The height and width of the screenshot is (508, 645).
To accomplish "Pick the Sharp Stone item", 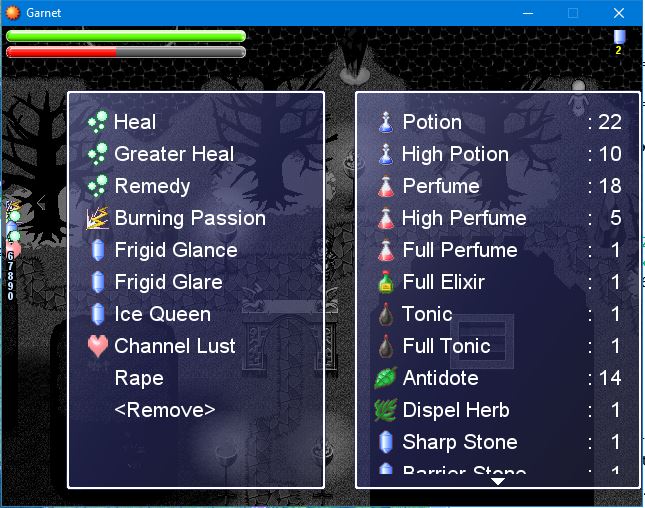I will 459,442.
